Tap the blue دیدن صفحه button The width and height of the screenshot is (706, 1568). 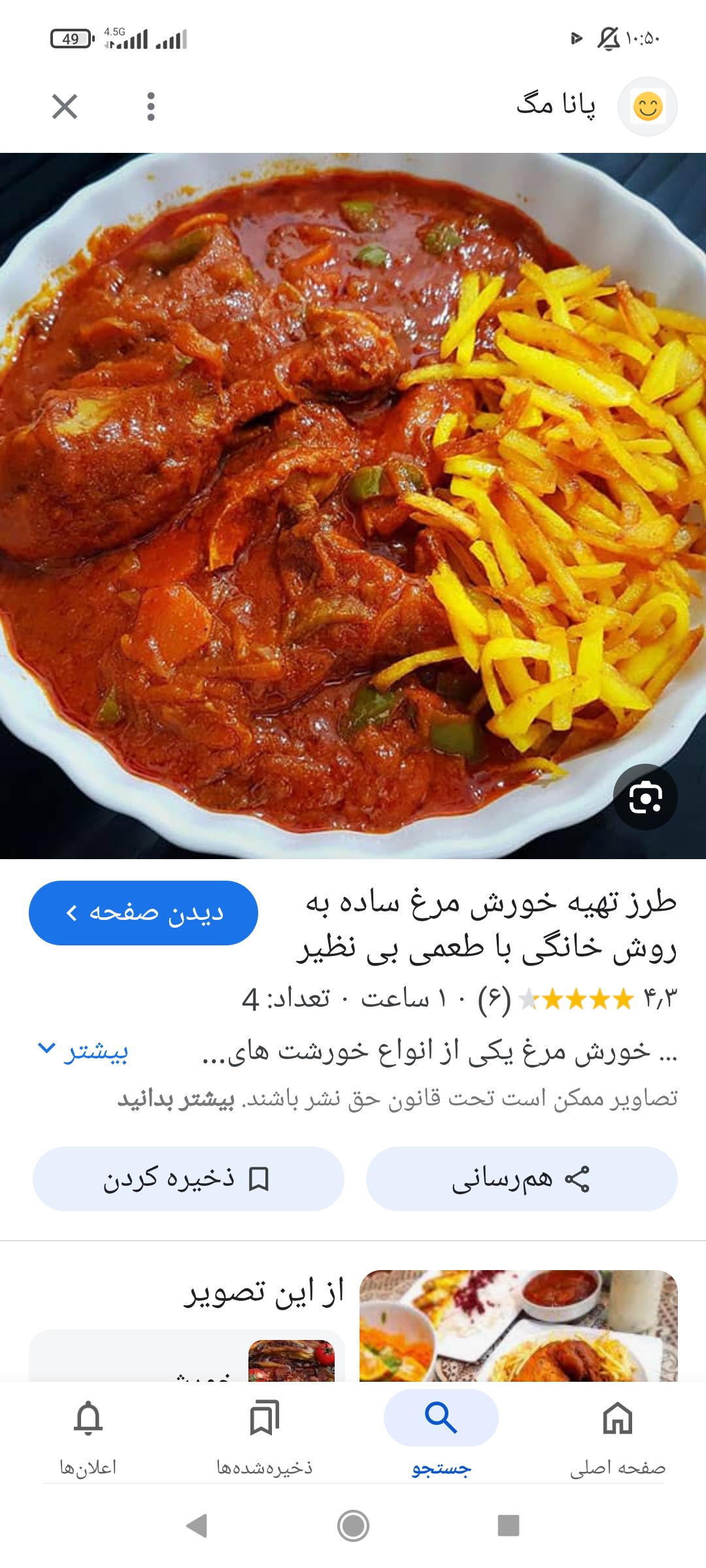[x=143, y=913]
